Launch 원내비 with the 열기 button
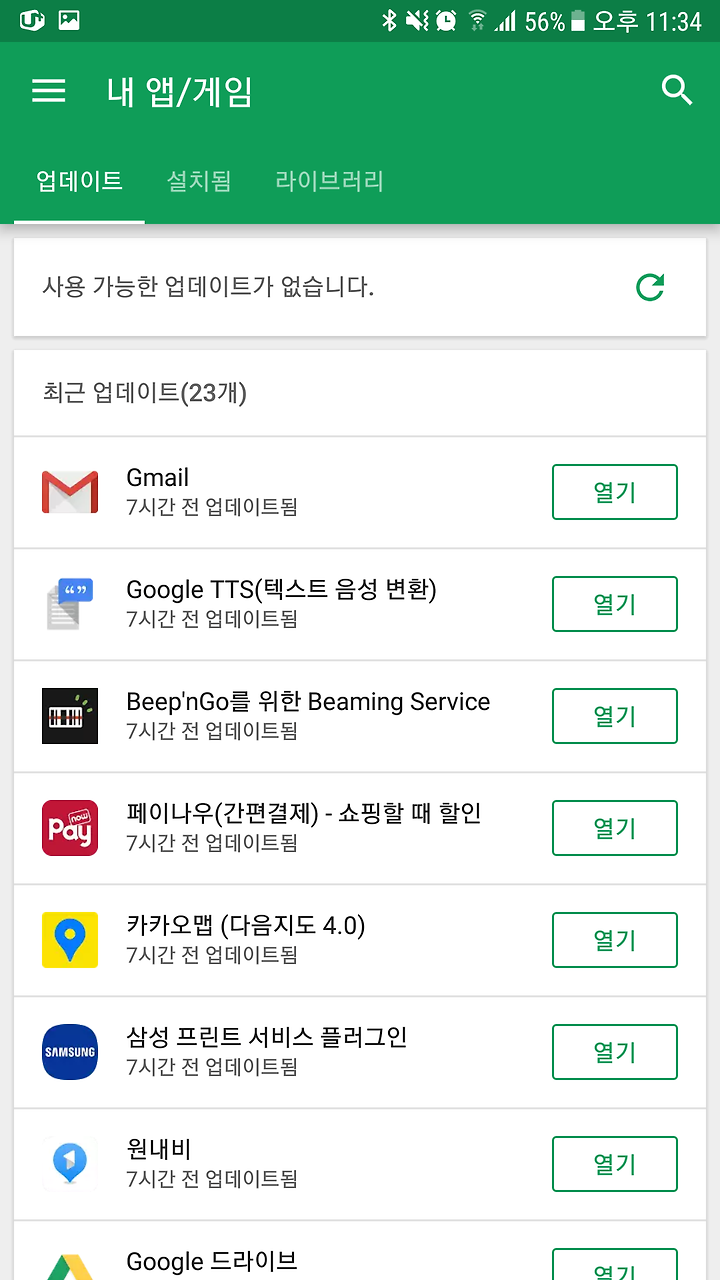Screen dimensions: 720x1280 (615, 1164)
